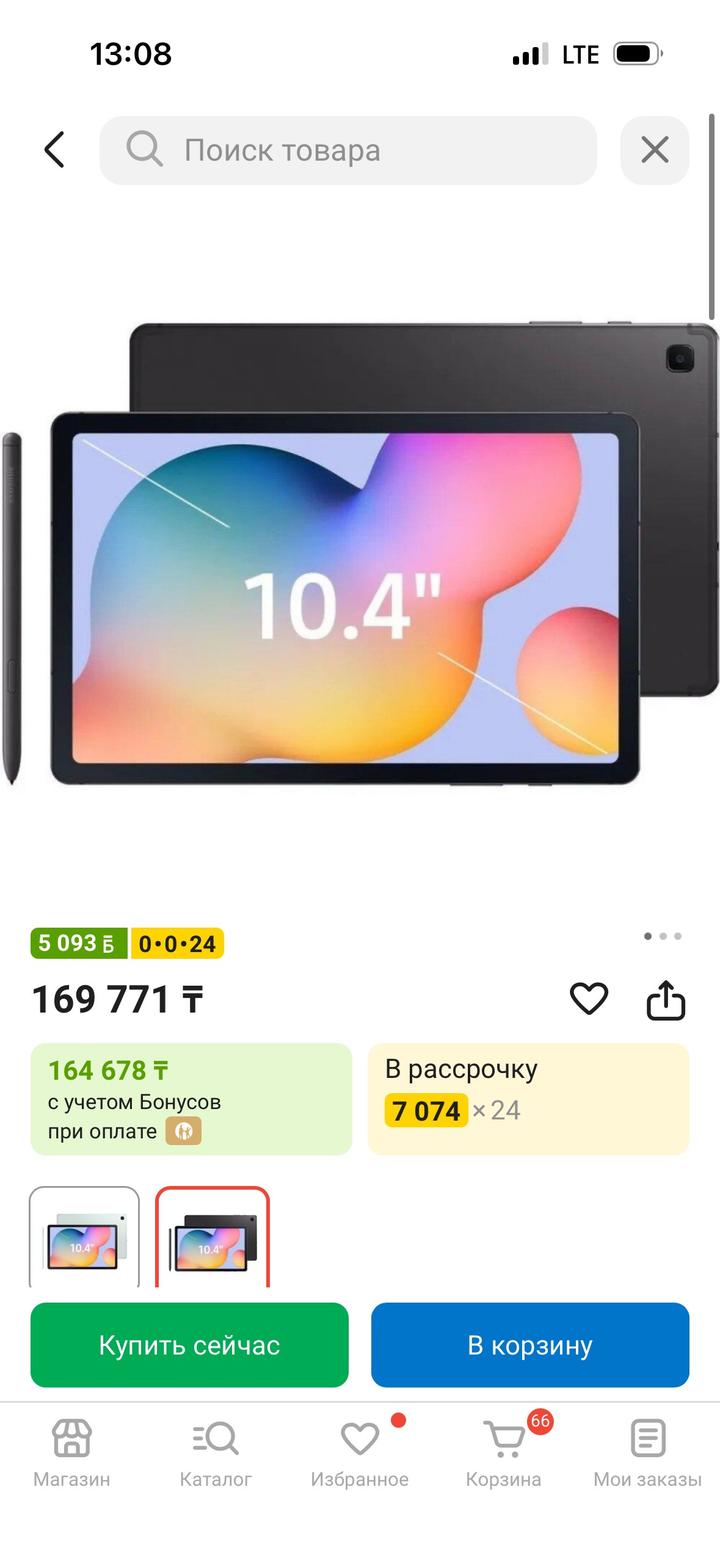The height and width of the screenshot is (1561, 720).
Task: Open the В рассрочку installment details
Action: 529,1098
